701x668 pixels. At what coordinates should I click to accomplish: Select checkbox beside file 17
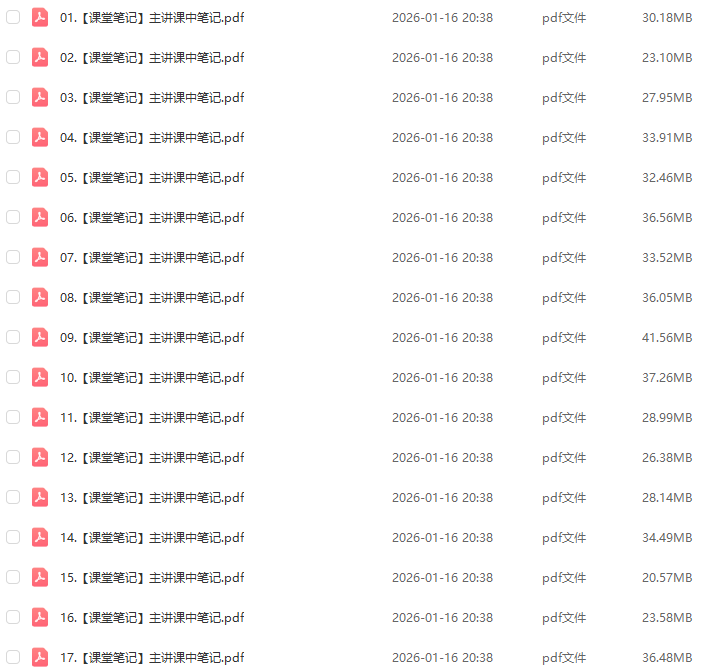click(13, 657)
